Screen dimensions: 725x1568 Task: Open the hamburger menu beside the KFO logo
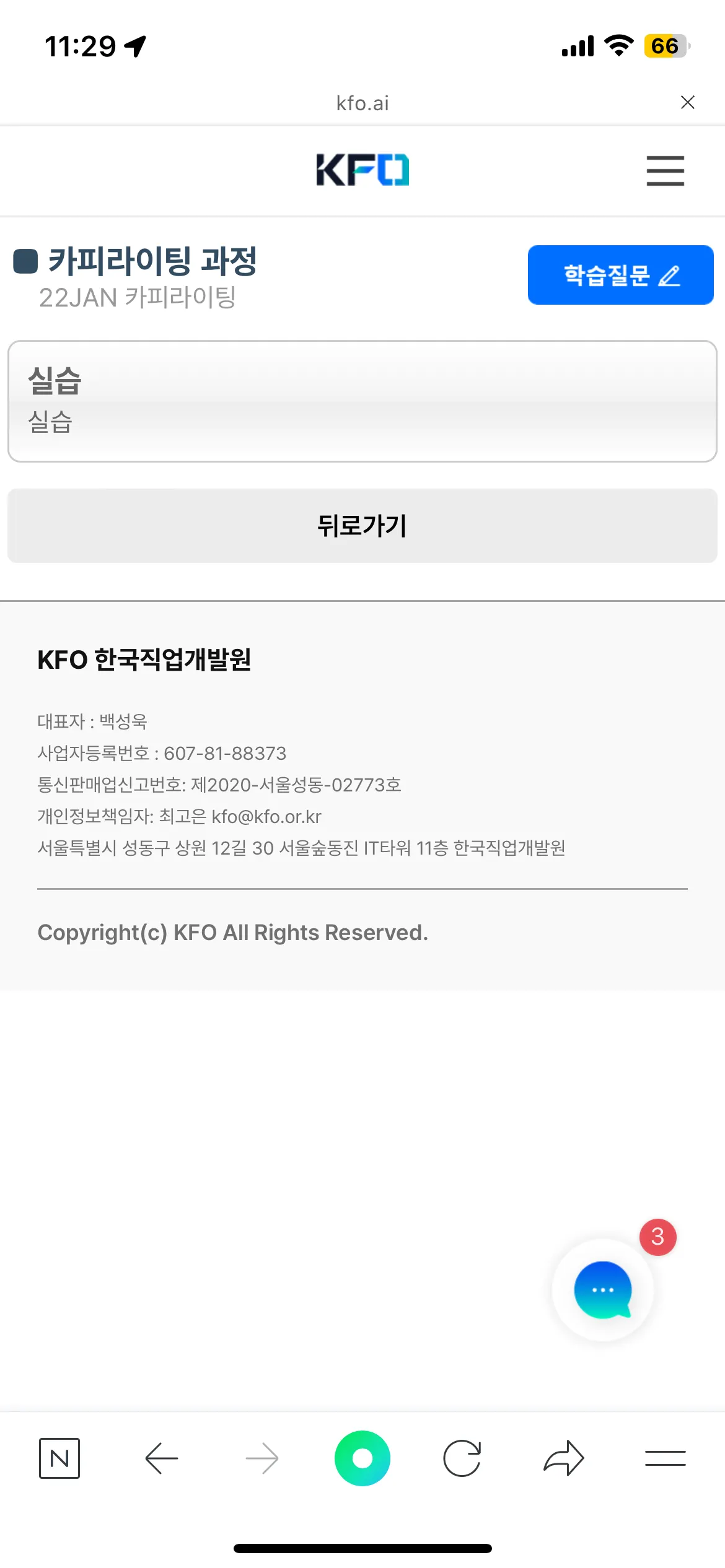pyautogui.click(x=665, y=170)
